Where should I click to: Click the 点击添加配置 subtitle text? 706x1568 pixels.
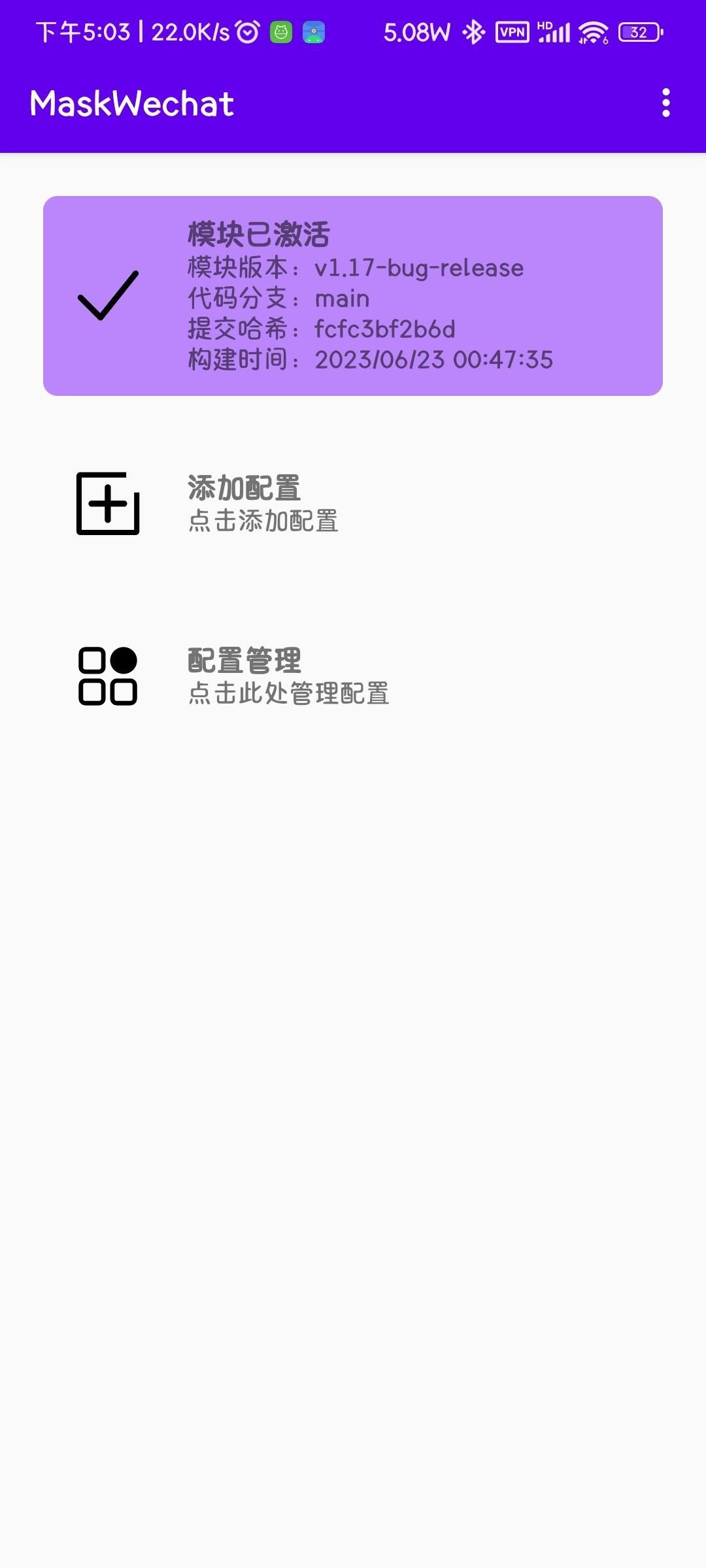[262, 523]
